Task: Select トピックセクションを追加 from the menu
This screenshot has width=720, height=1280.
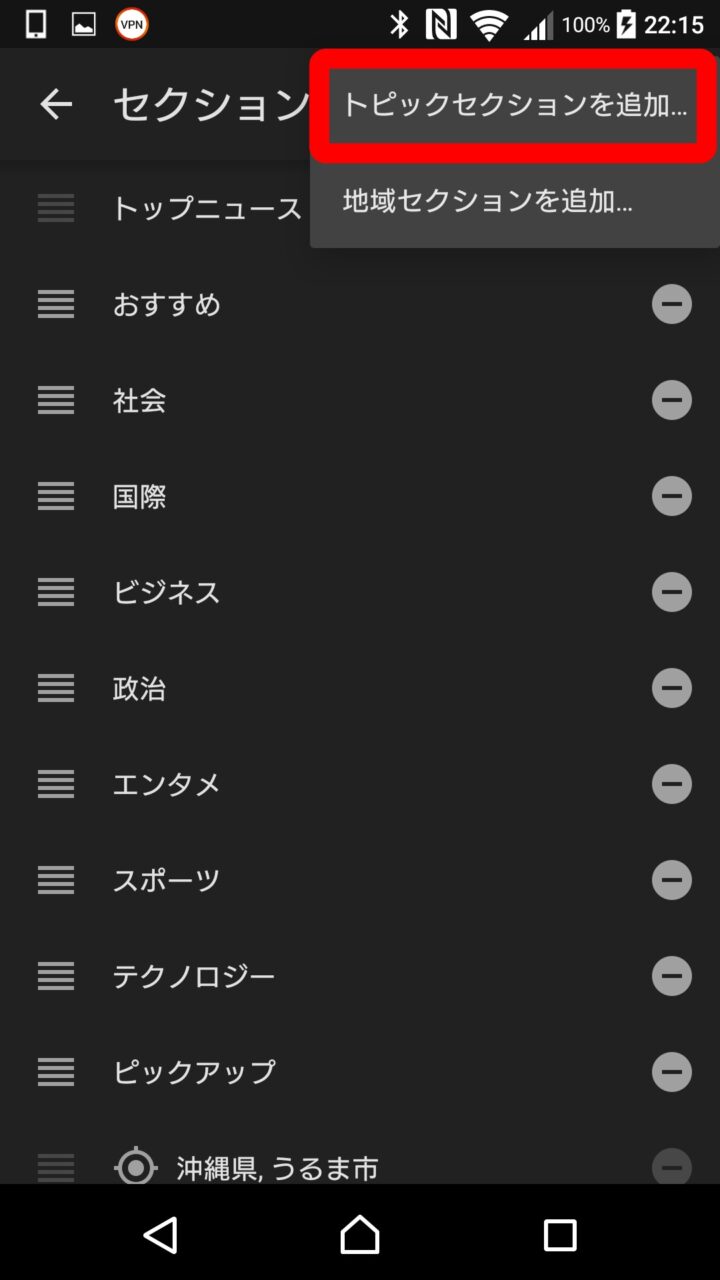Action: click(x=514, y=104)
